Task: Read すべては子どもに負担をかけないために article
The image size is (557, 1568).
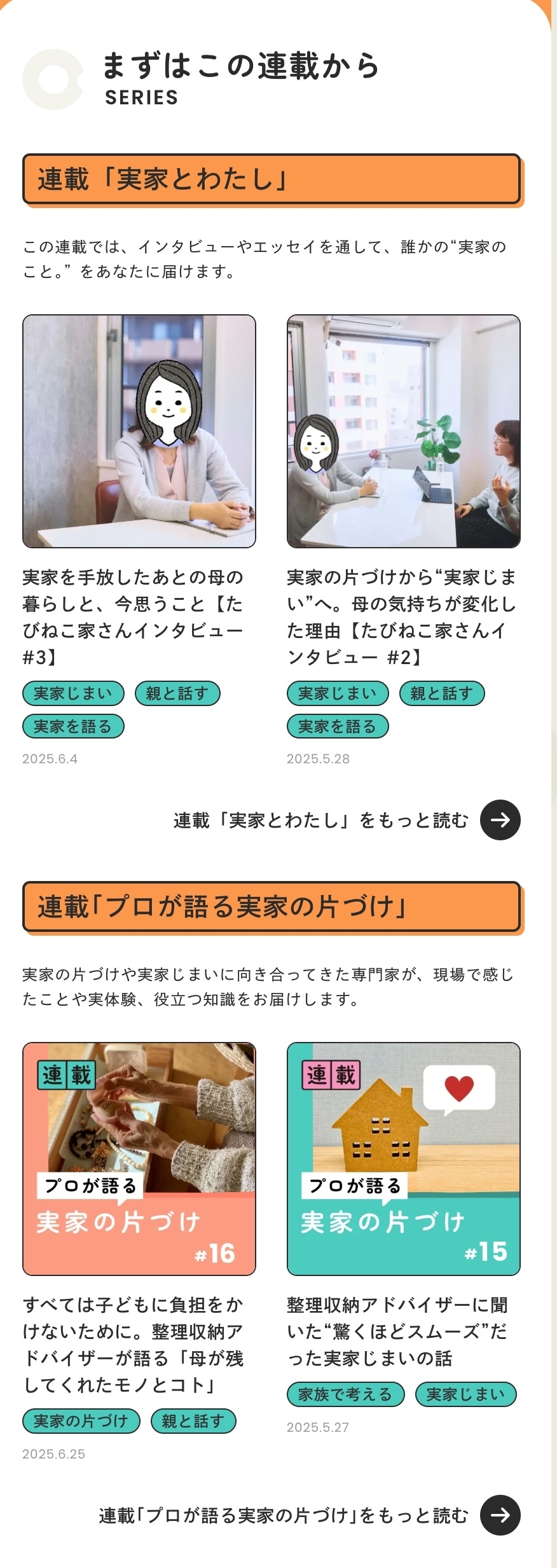Action: pyautogui.click(x=133, y=1344)
